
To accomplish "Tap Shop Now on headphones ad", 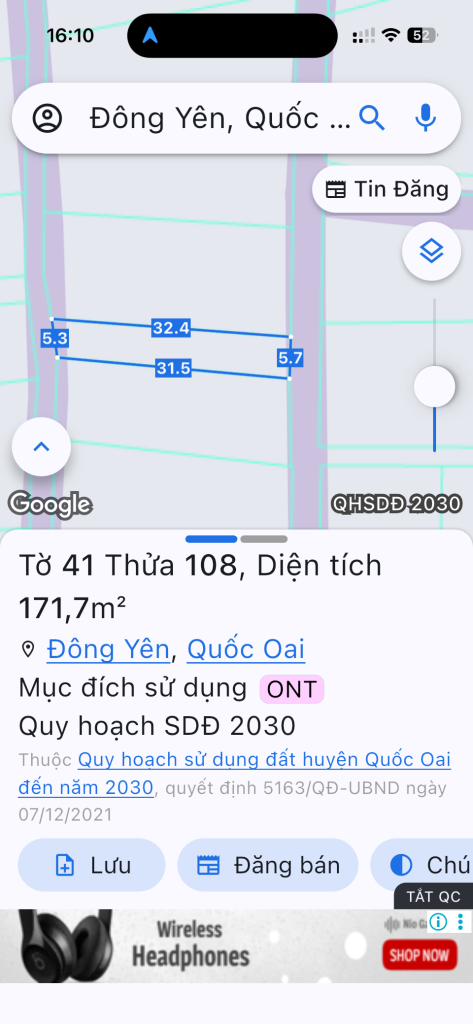I will [419, 955].
